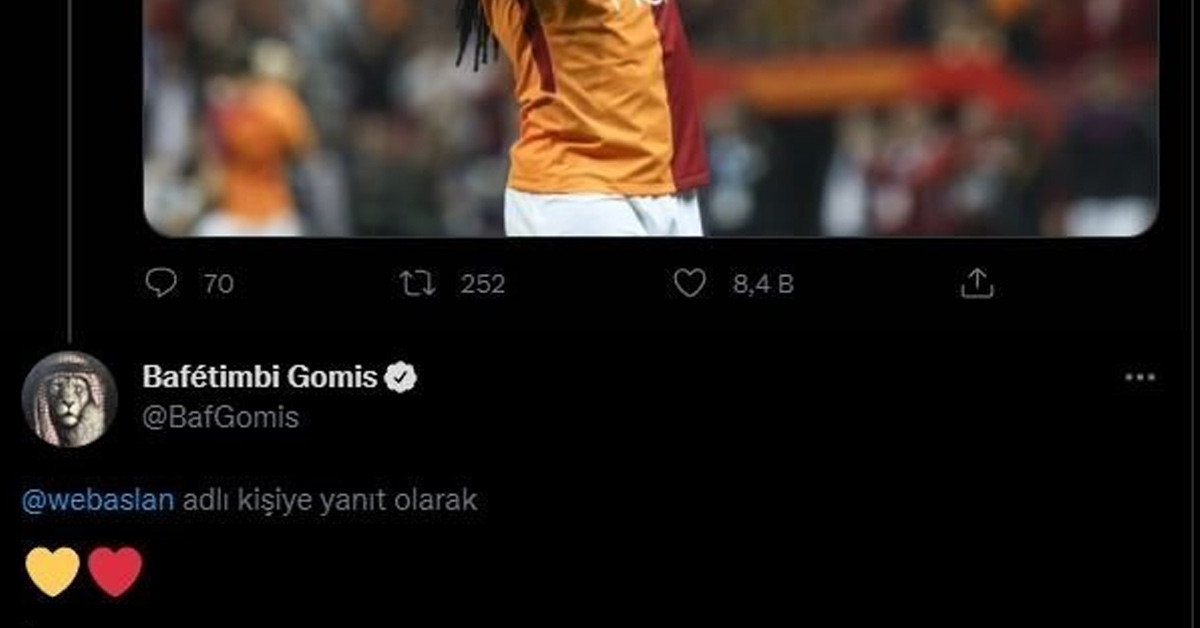Image resolution: width=1200 pixels, height=628 pixels.
Task: Open Bafétimbi Gomis profile picture
Action: coord(70,399)
